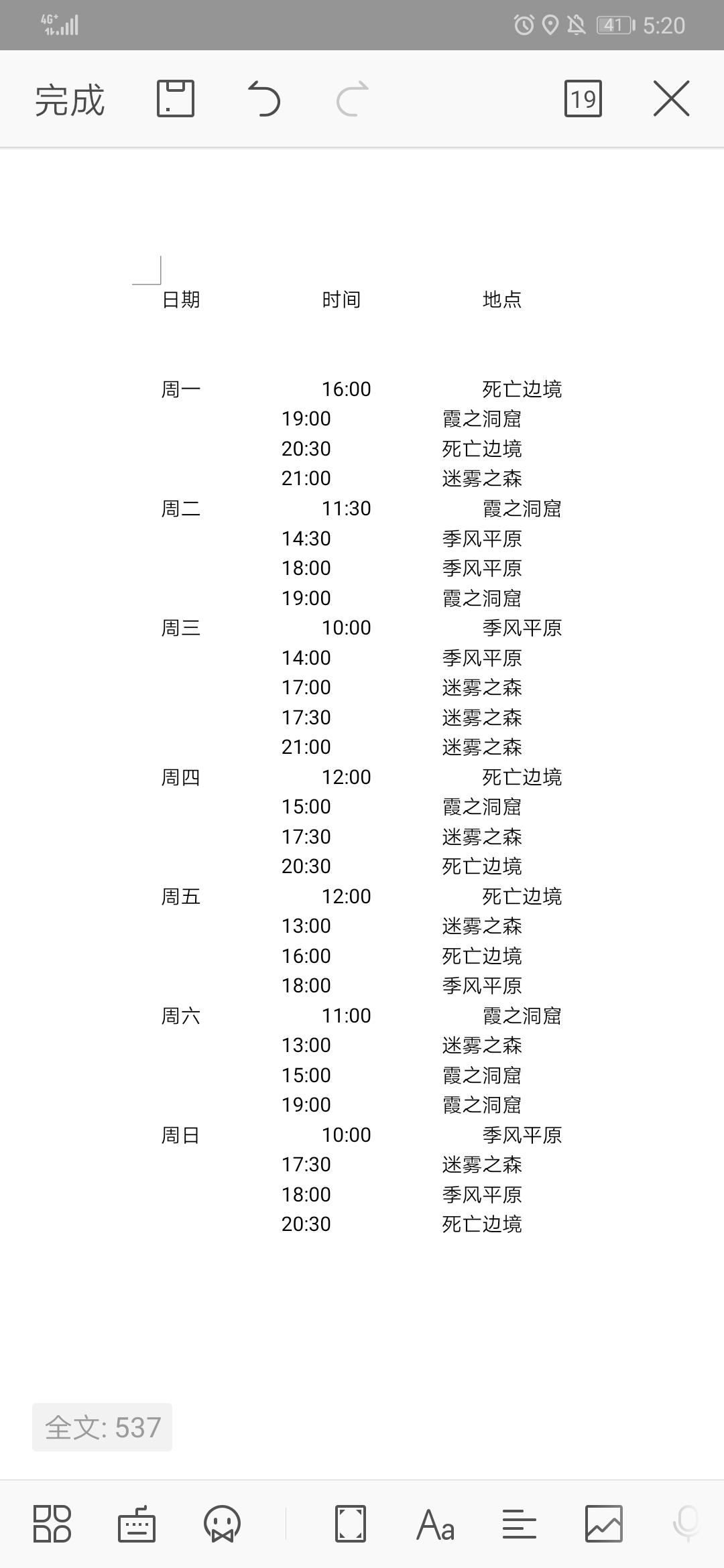Undo the last edit
The height and width of the screenshot is (1568, 724).
(263, 99)
